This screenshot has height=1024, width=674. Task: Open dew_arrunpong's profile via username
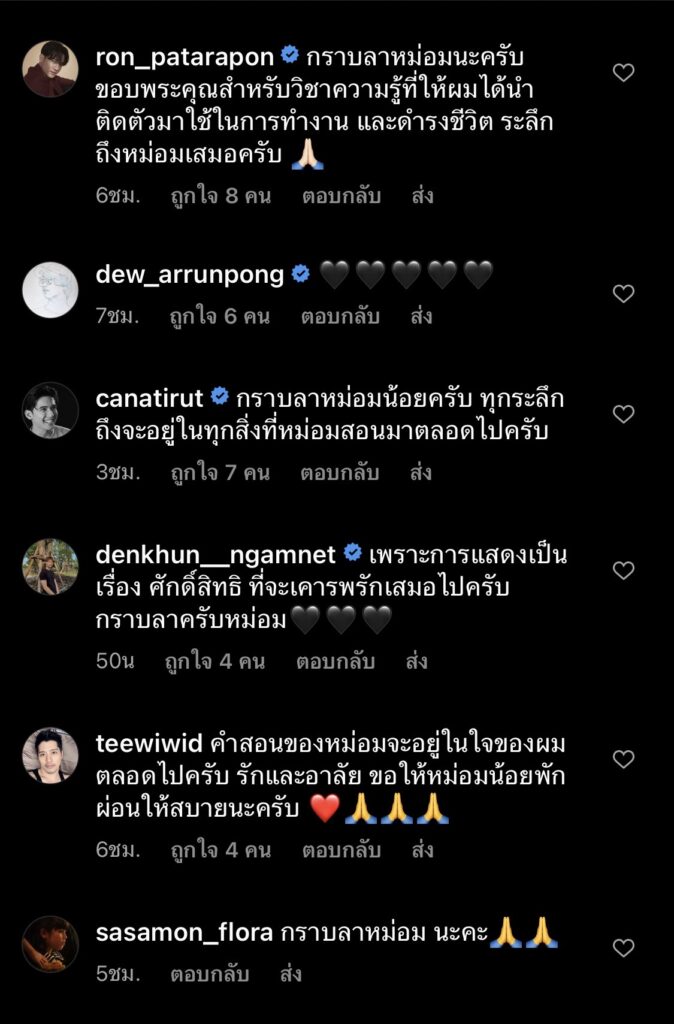click(190, 275)
